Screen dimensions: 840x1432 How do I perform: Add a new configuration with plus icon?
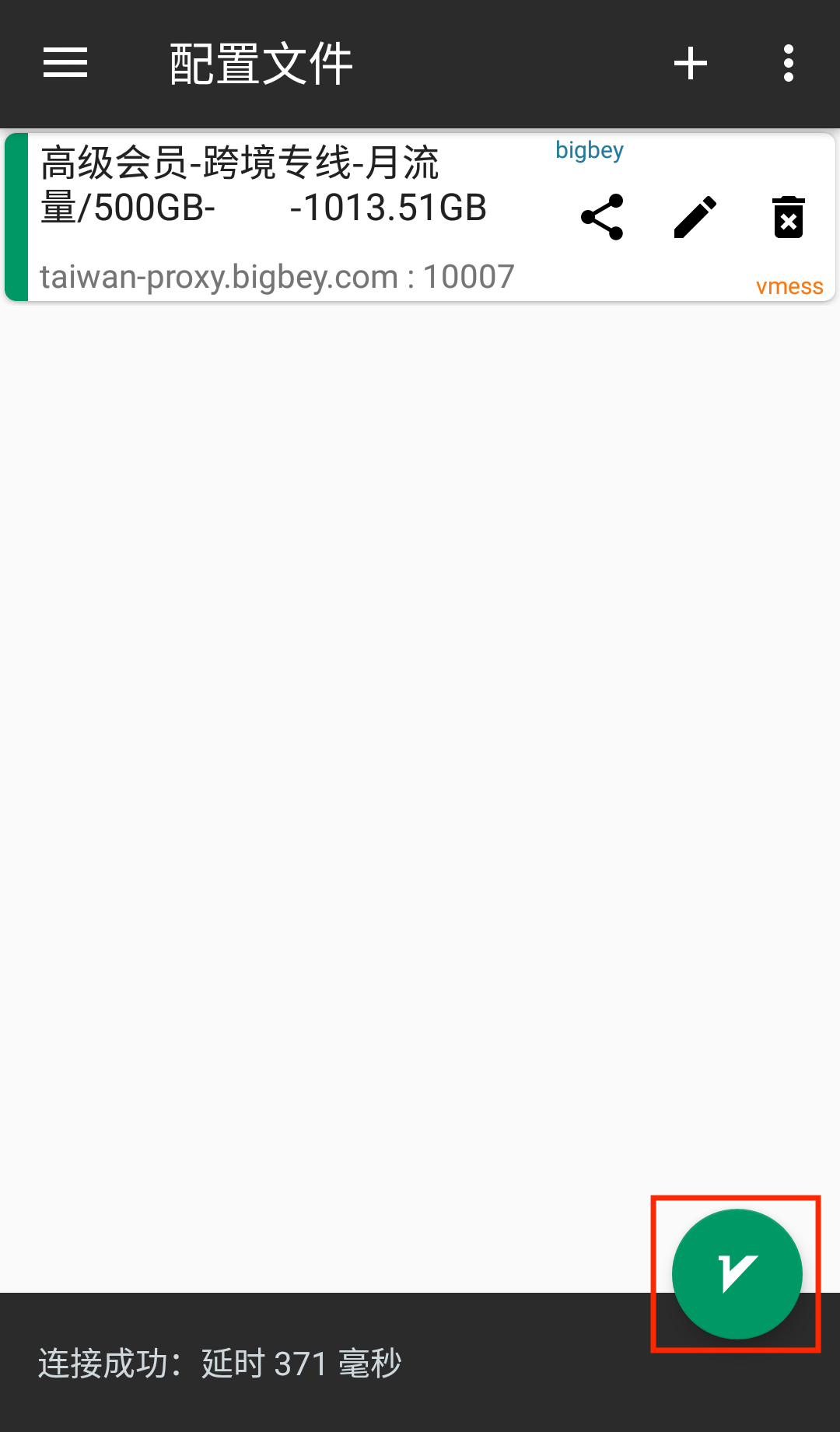[x=690, y=63]
